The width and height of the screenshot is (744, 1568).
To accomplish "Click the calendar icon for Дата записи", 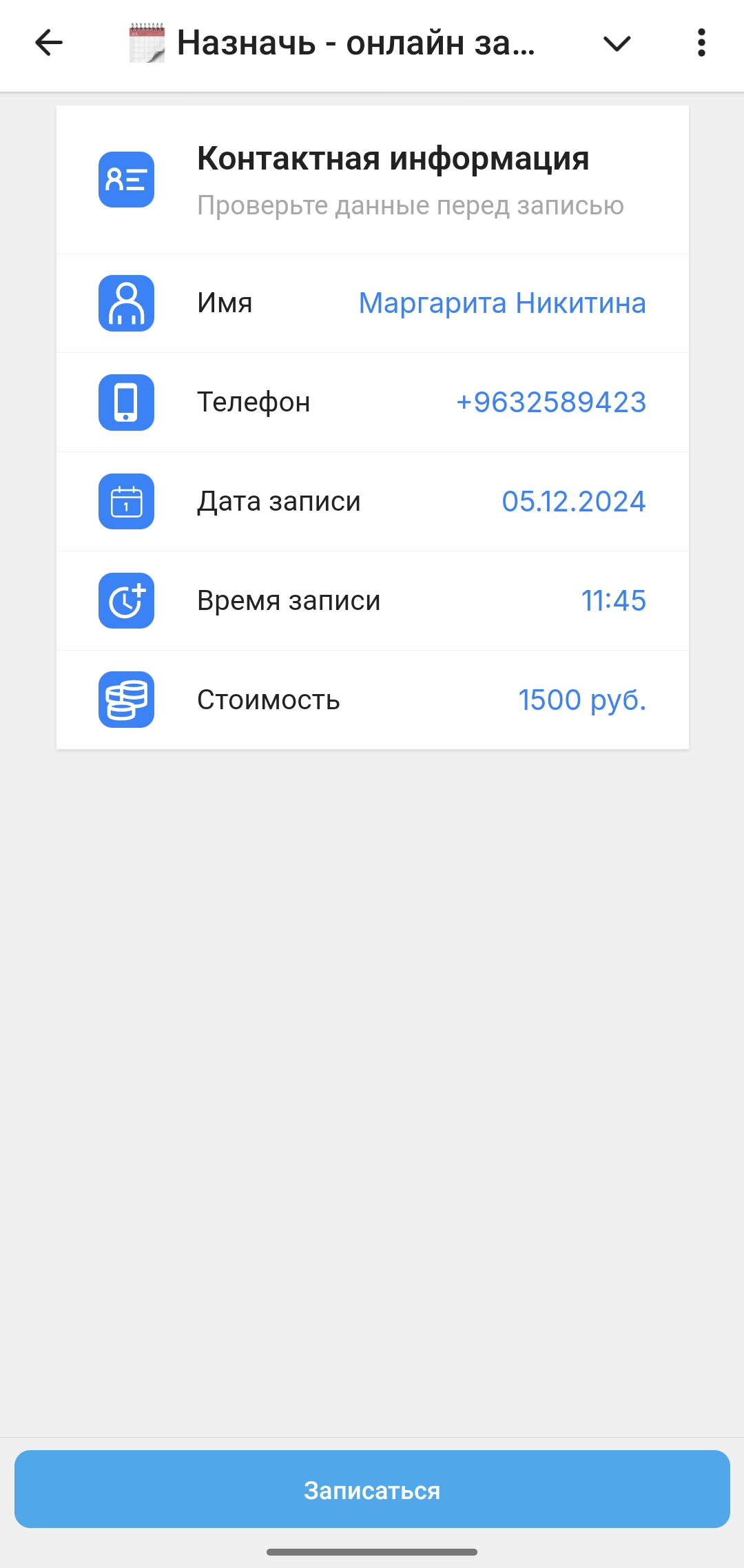I will (x=126, y=502).
